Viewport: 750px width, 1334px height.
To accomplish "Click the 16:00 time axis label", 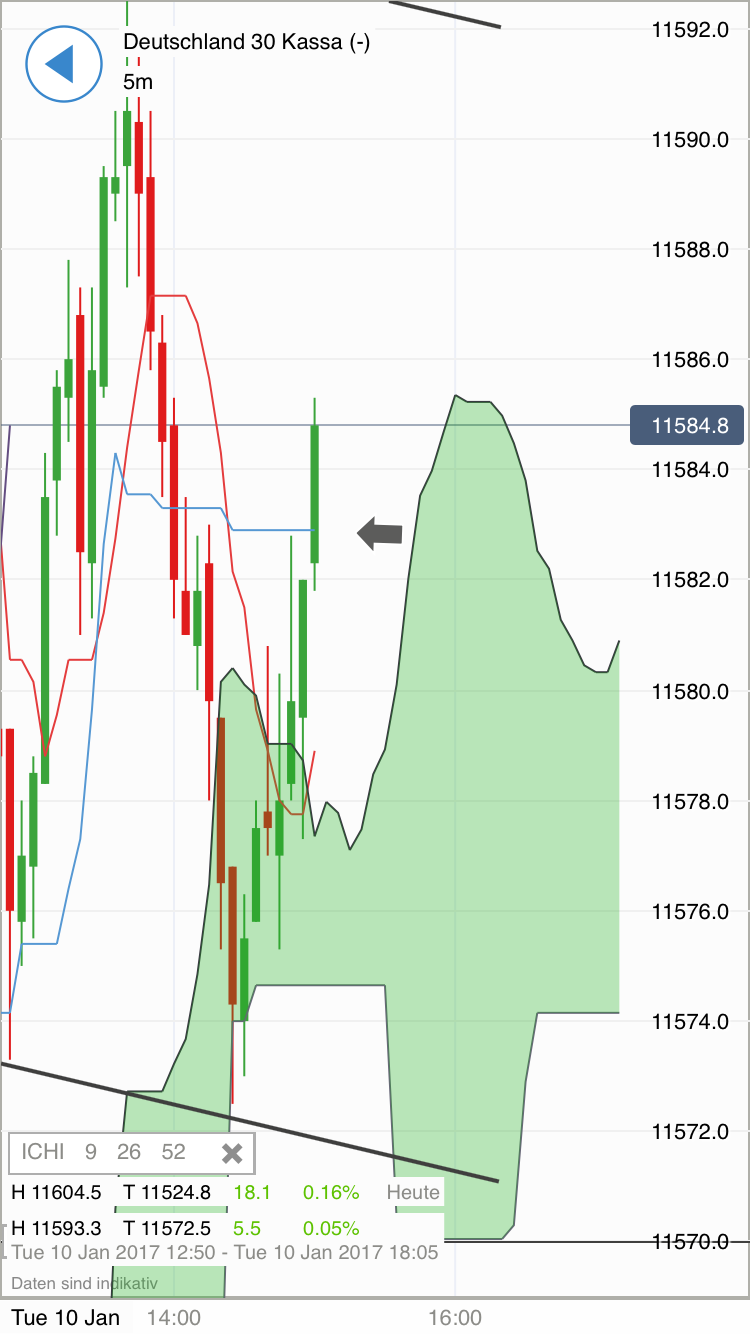I will tap(455, 1317).
